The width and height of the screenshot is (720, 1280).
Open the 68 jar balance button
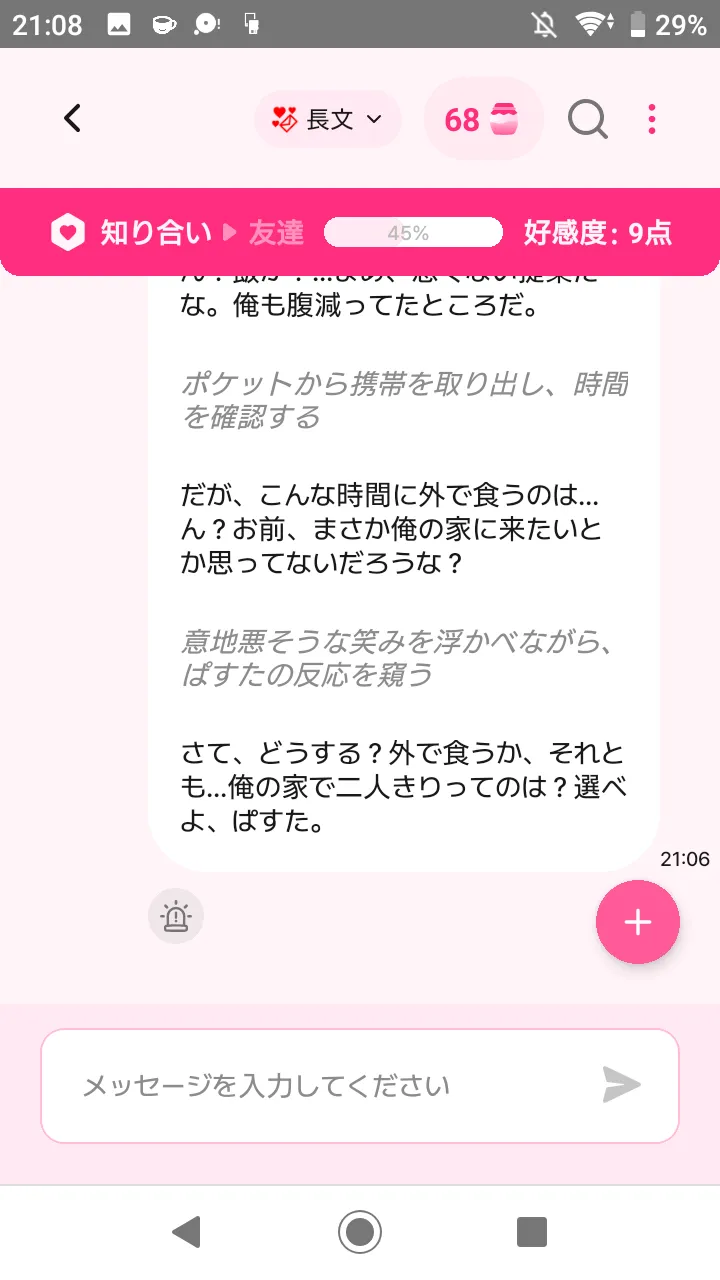[x=484, y=120]
